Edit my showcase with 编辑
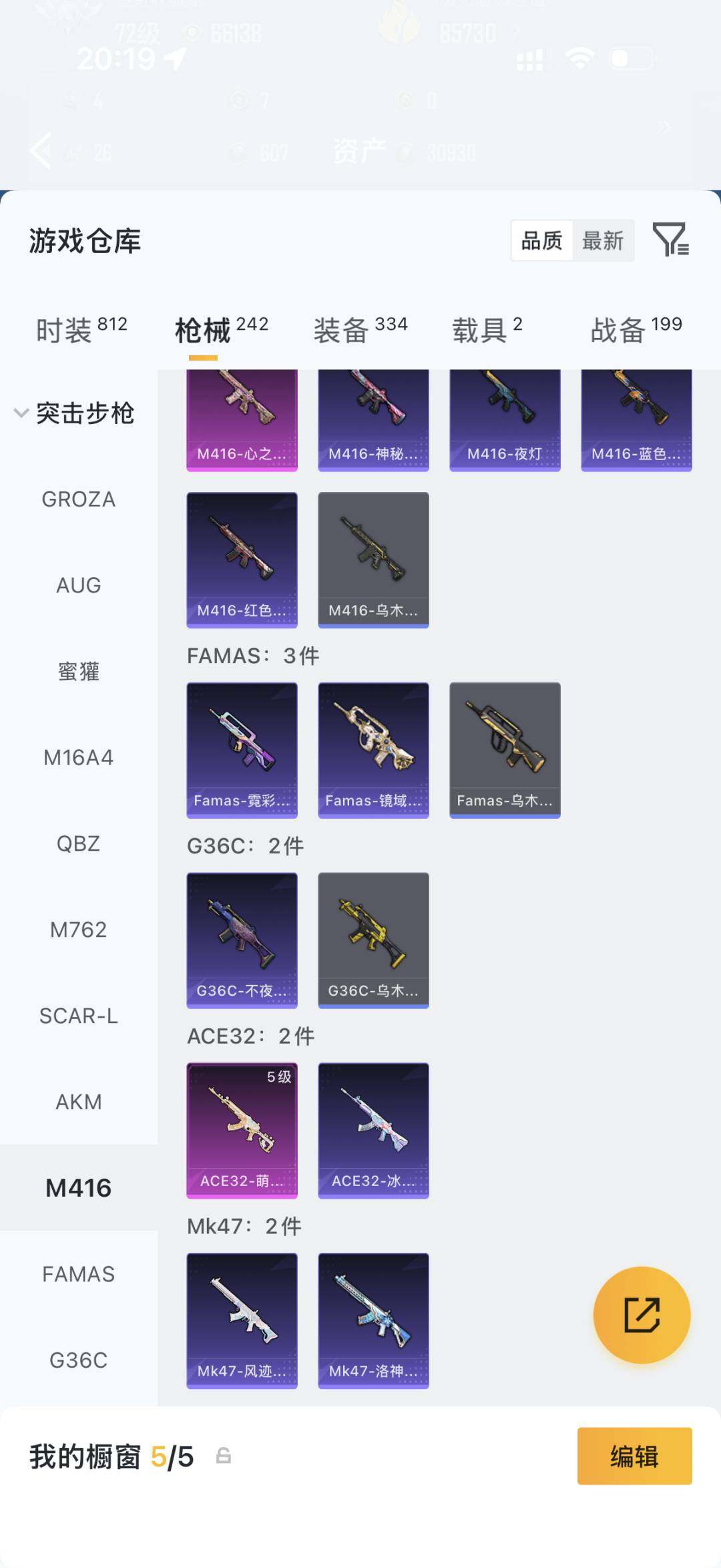The width and height of the screenshot is (721, 1568). tap(634, 1456)
